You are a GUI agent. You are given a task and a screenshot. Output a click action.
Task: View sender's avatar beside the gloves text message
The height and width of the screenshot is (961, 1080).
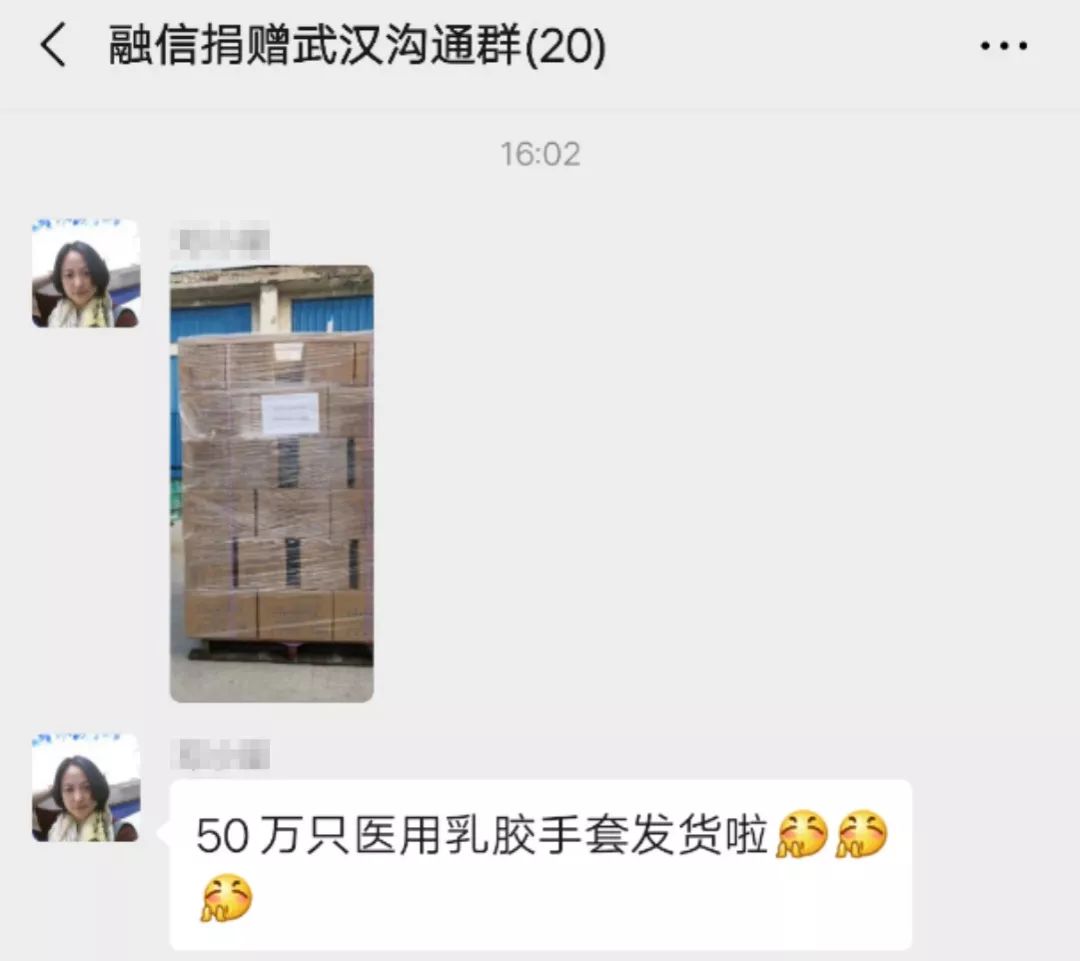coord(86,787)
